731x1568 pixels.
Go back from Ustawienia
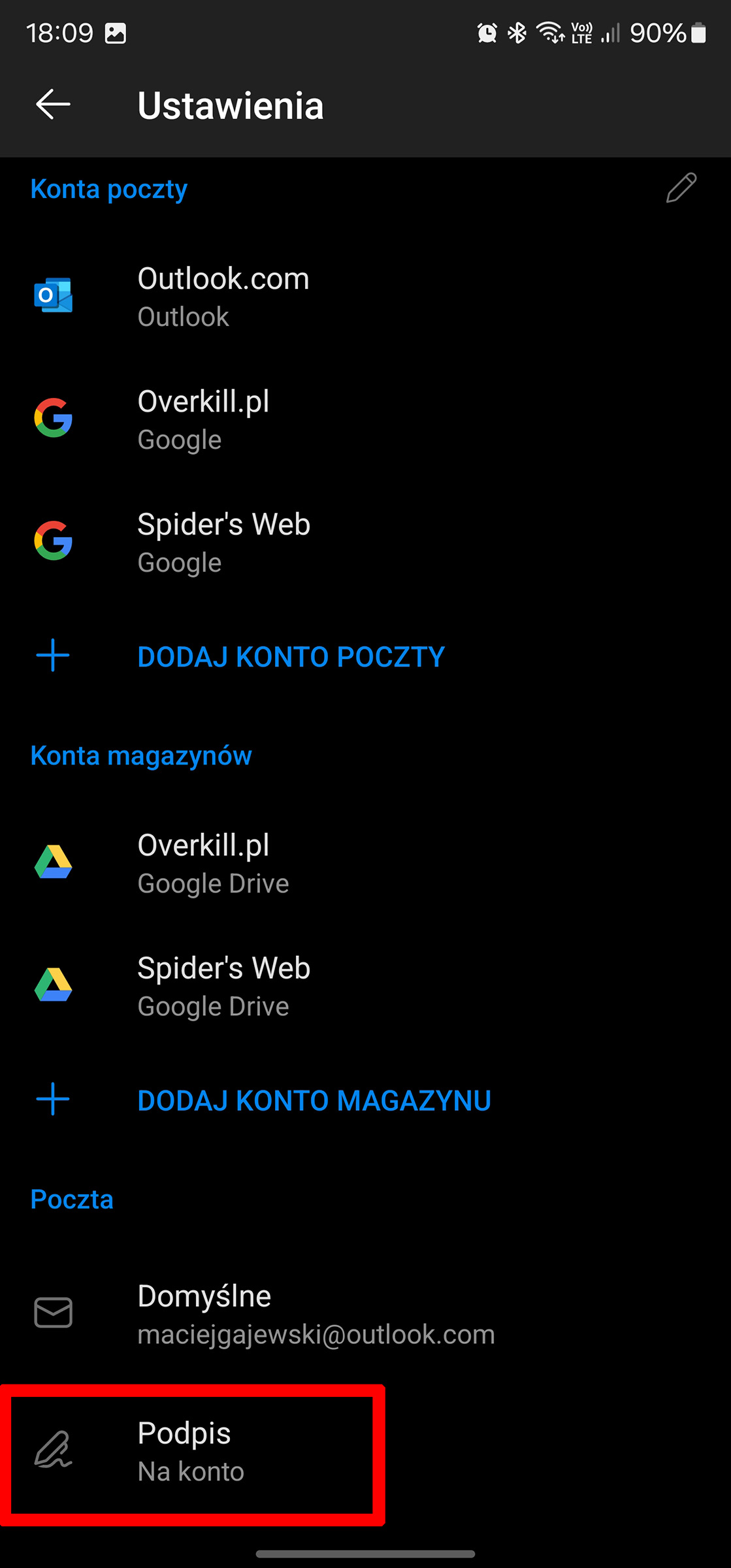[53, 105]
